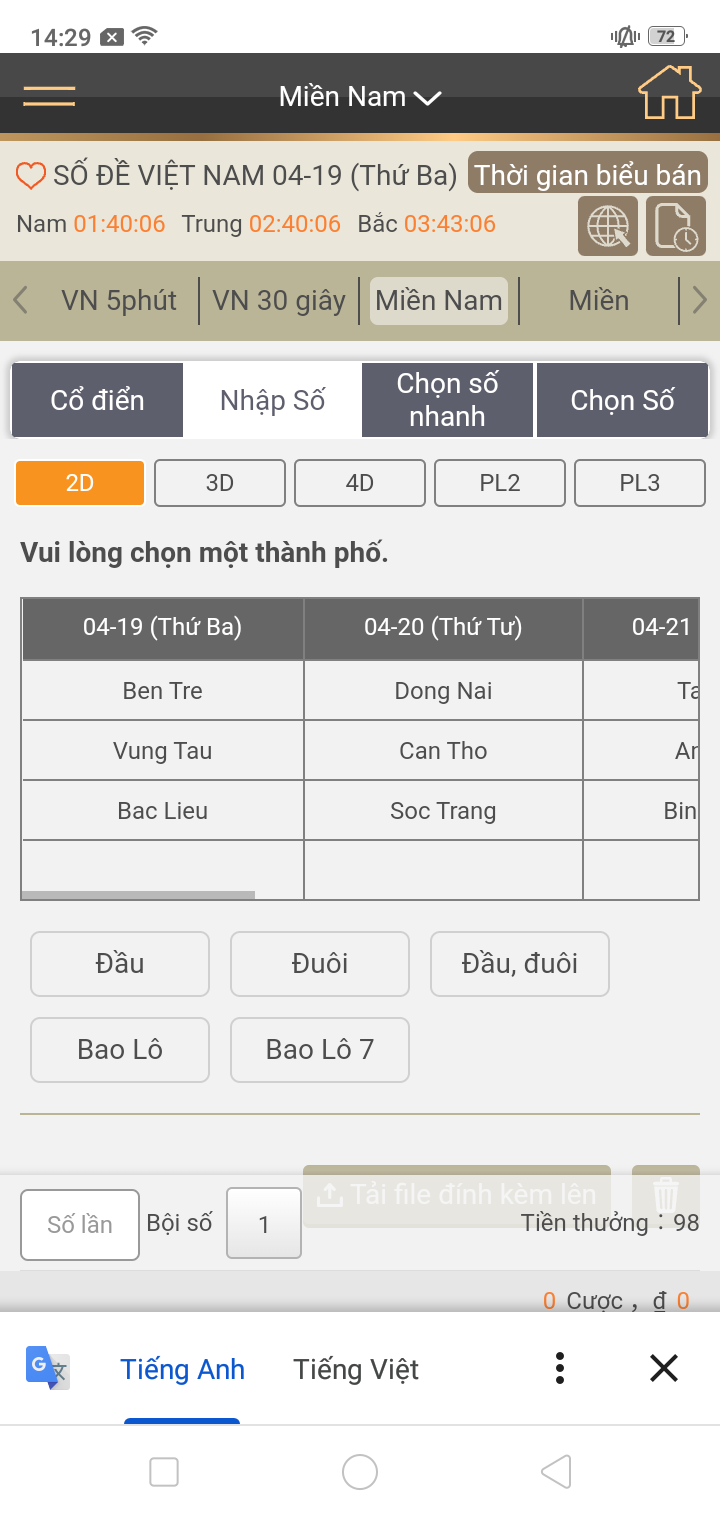Open the hamburger drawer menu

49,96
